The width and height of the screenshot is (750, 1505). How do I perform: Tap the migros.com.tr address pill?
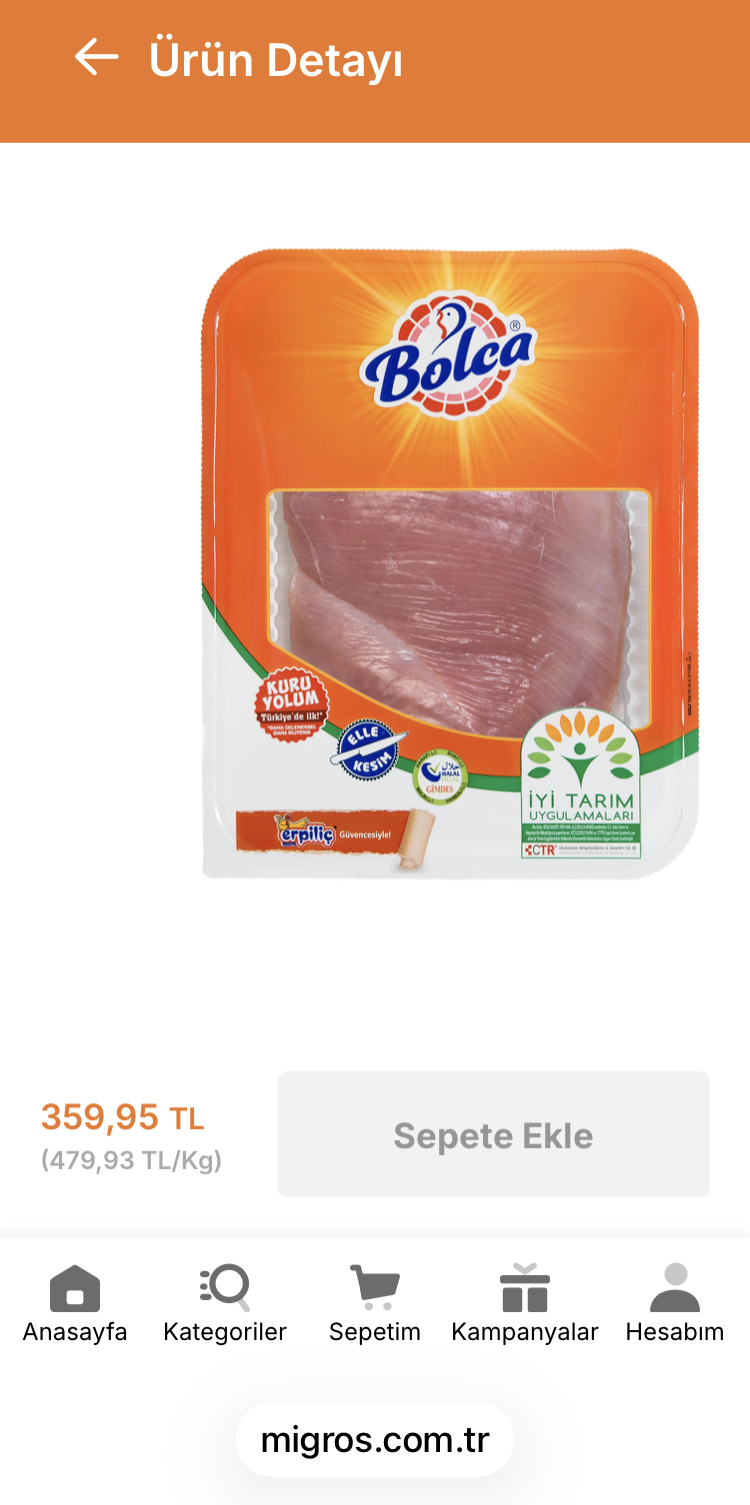(375, 1440)
